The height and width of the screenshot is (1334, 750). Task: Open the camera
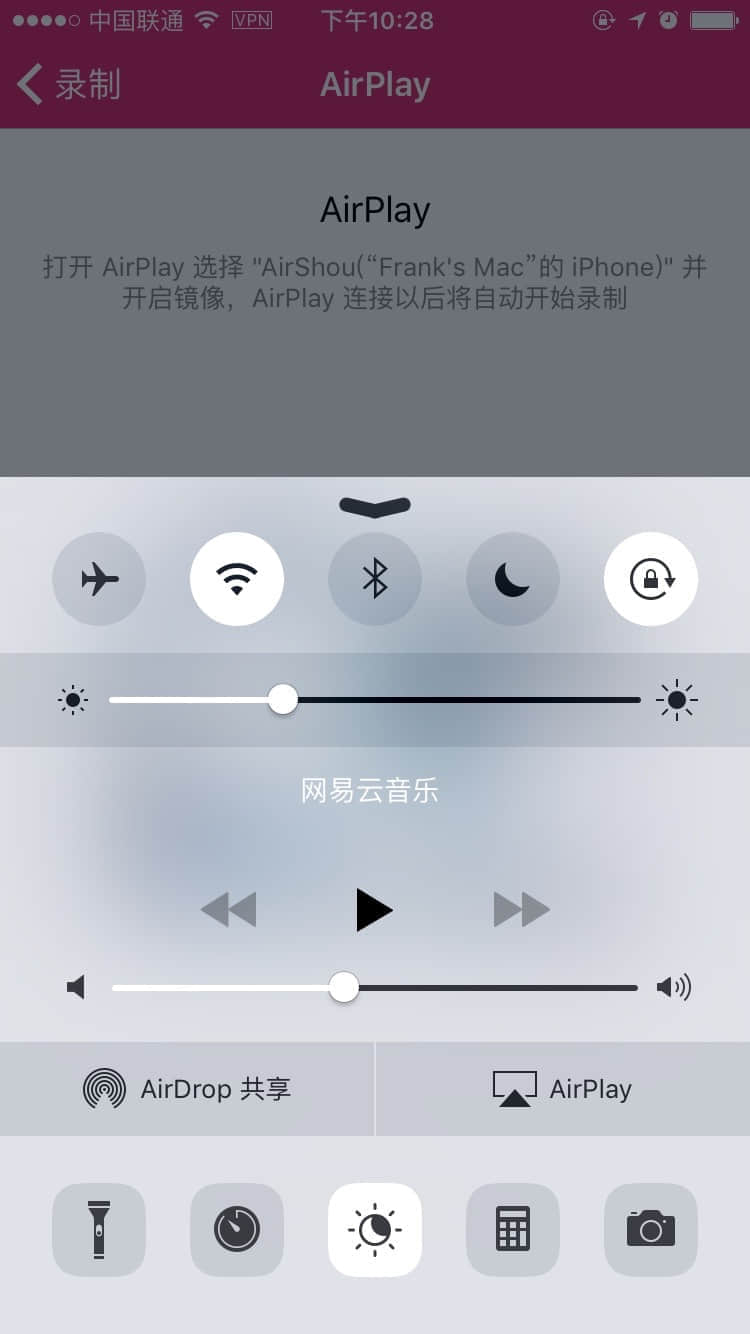pos(651,1230)
